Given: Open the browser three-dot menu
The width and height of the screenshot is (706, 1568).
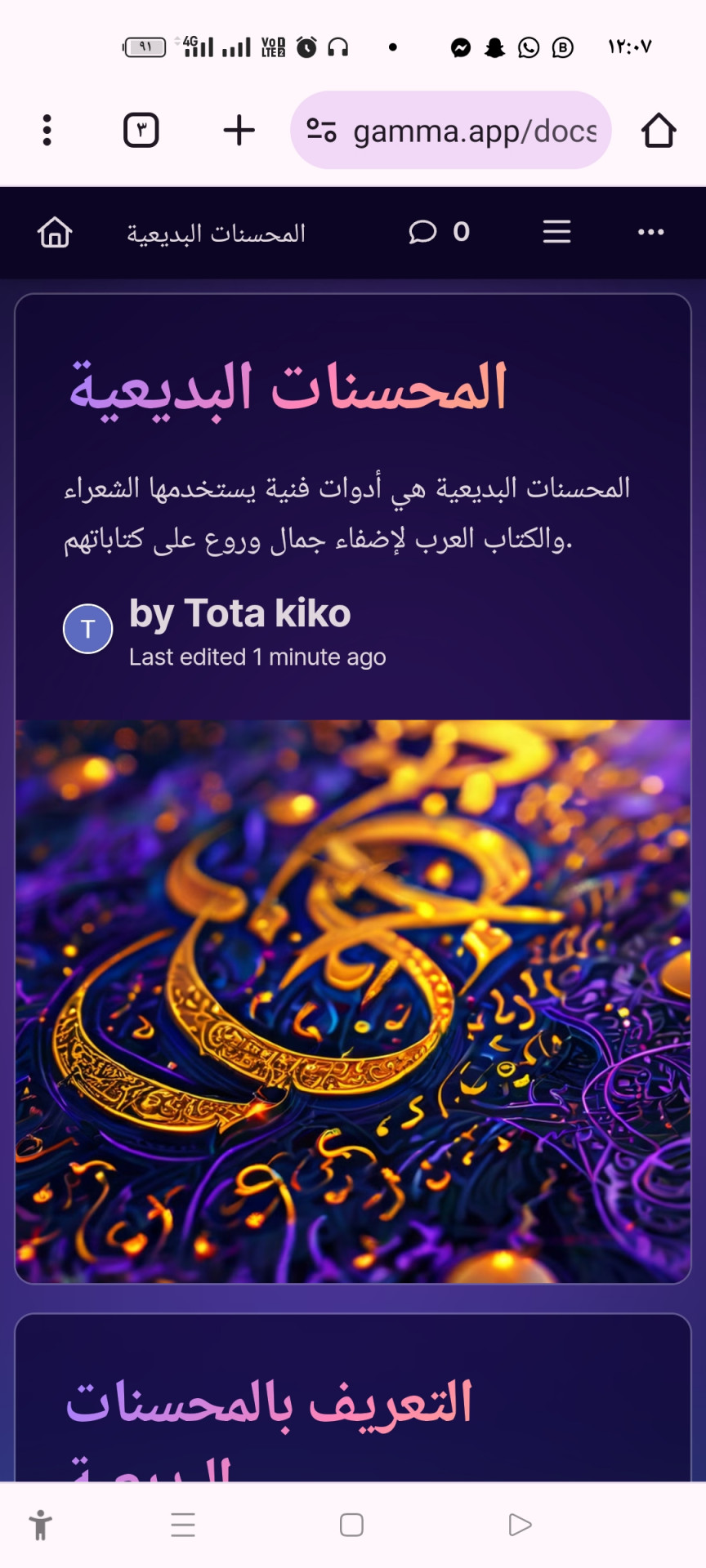Looking at the screenshot, I should [47, 131].
